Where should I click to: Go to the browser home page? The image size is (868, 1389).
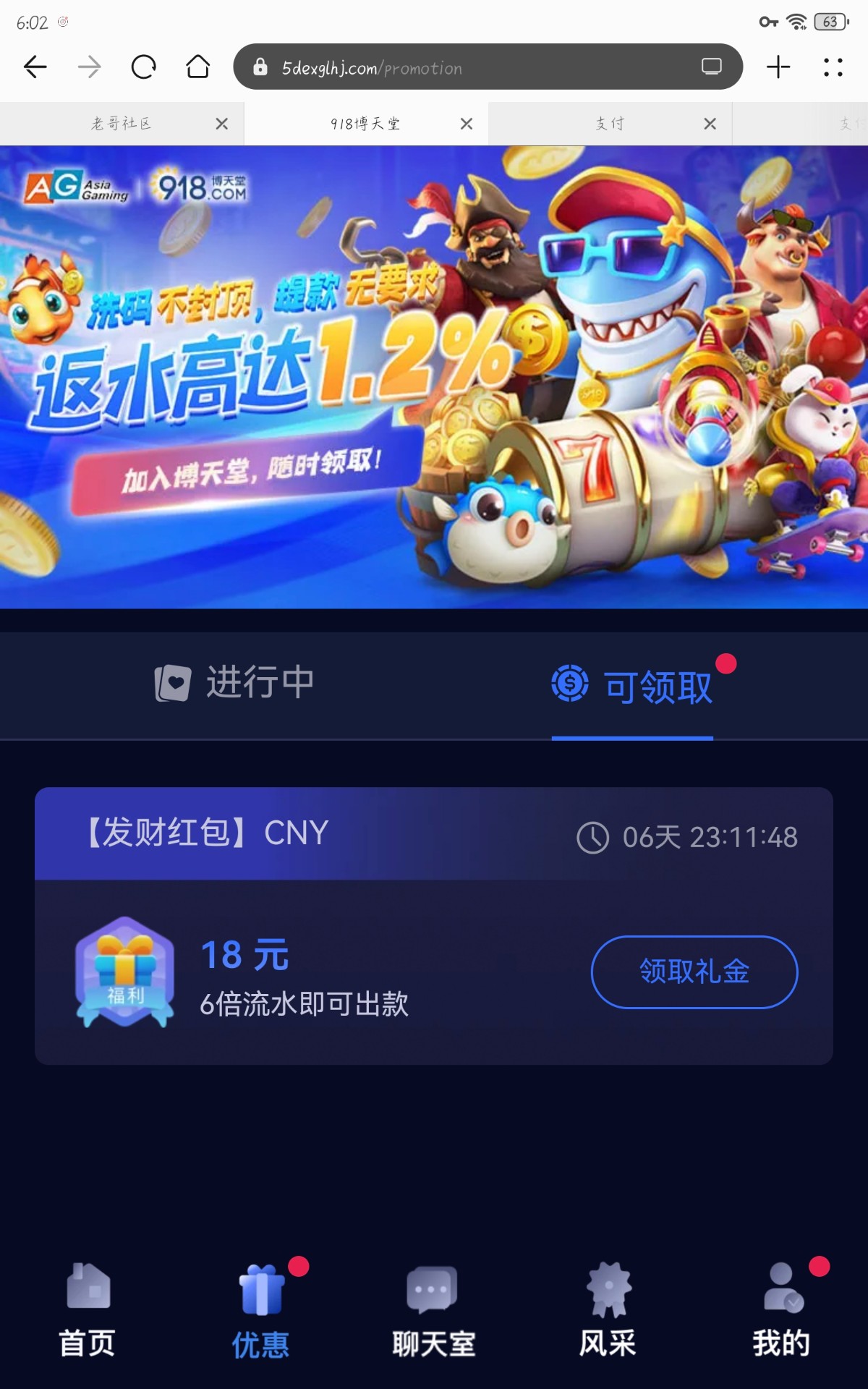197,67
